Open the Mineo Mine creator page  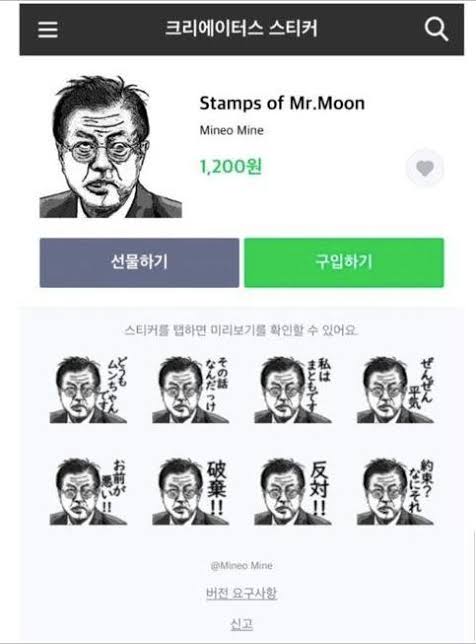pos(232,131)
